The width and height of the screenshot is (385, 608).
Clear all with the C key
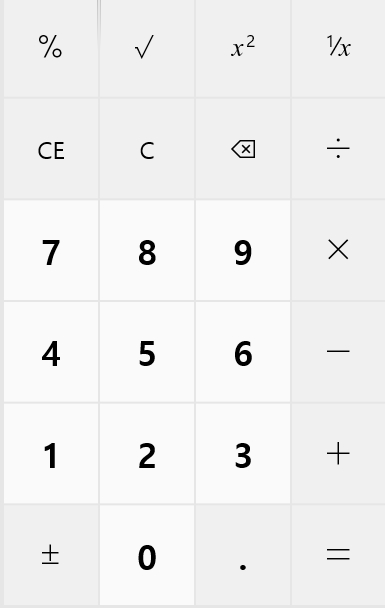(x=147, y=149)
